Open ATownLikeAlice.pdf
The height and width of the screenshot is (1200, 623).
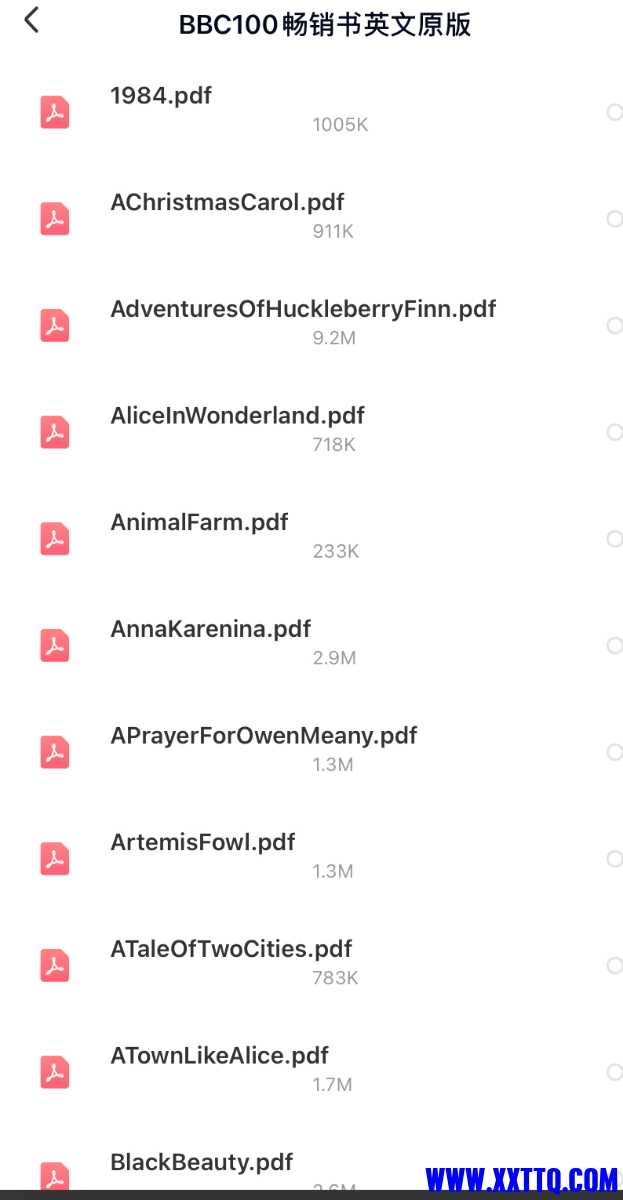coord(219,1056)
